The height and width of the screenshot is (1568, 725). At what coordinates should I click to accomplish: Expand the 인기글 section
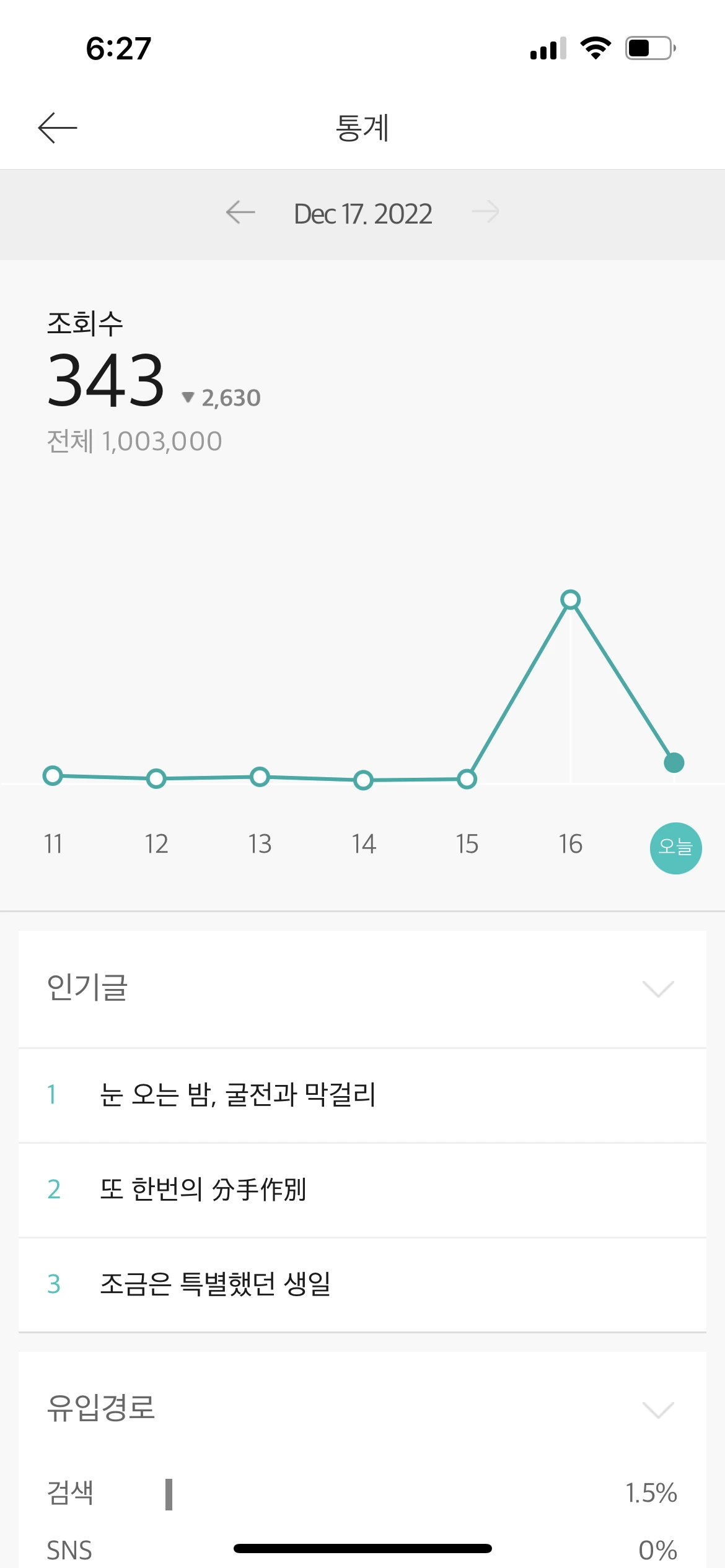point(658,988)
